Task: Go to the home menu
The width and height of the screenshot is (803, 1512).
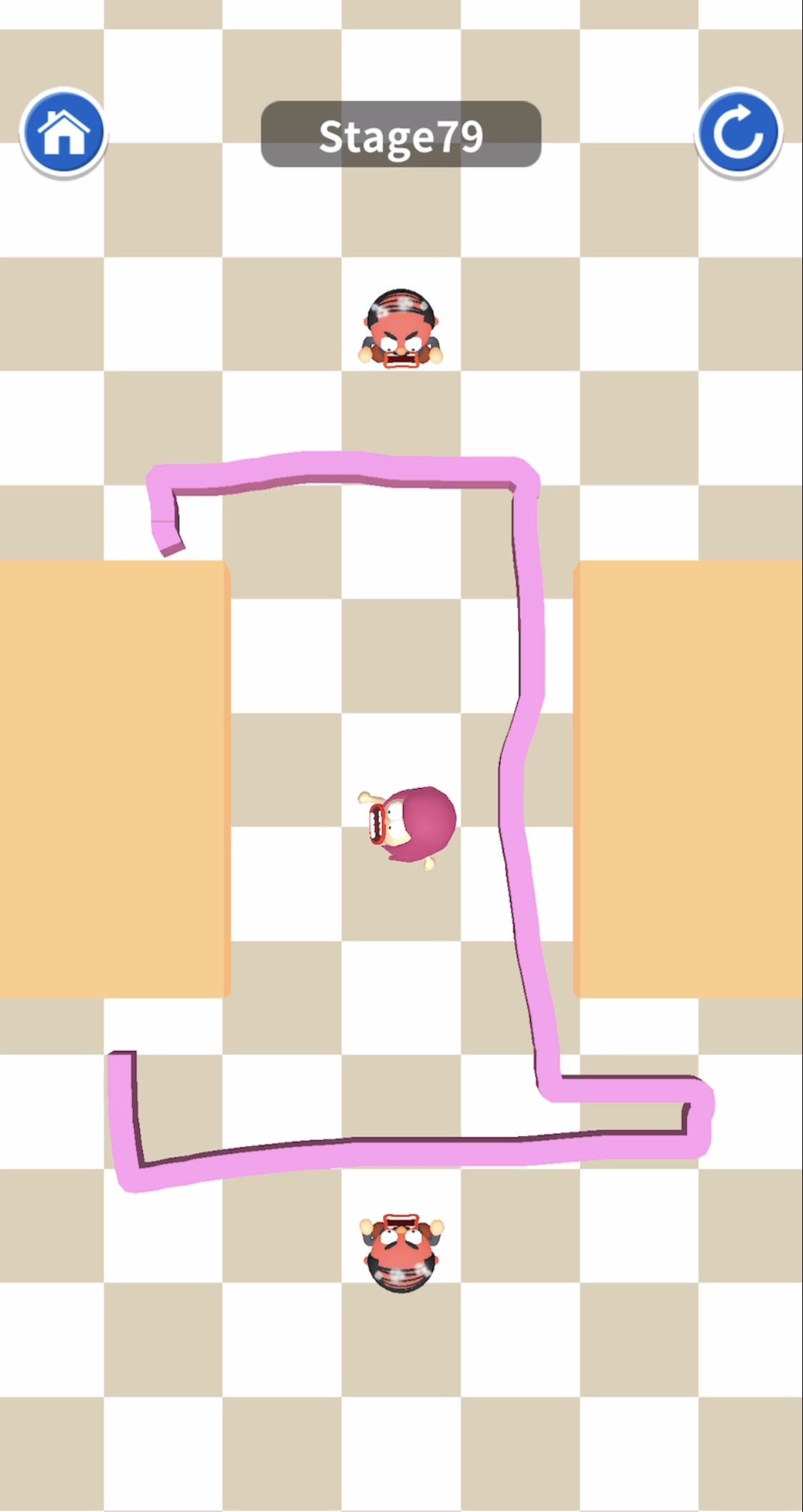Action: 64,133
